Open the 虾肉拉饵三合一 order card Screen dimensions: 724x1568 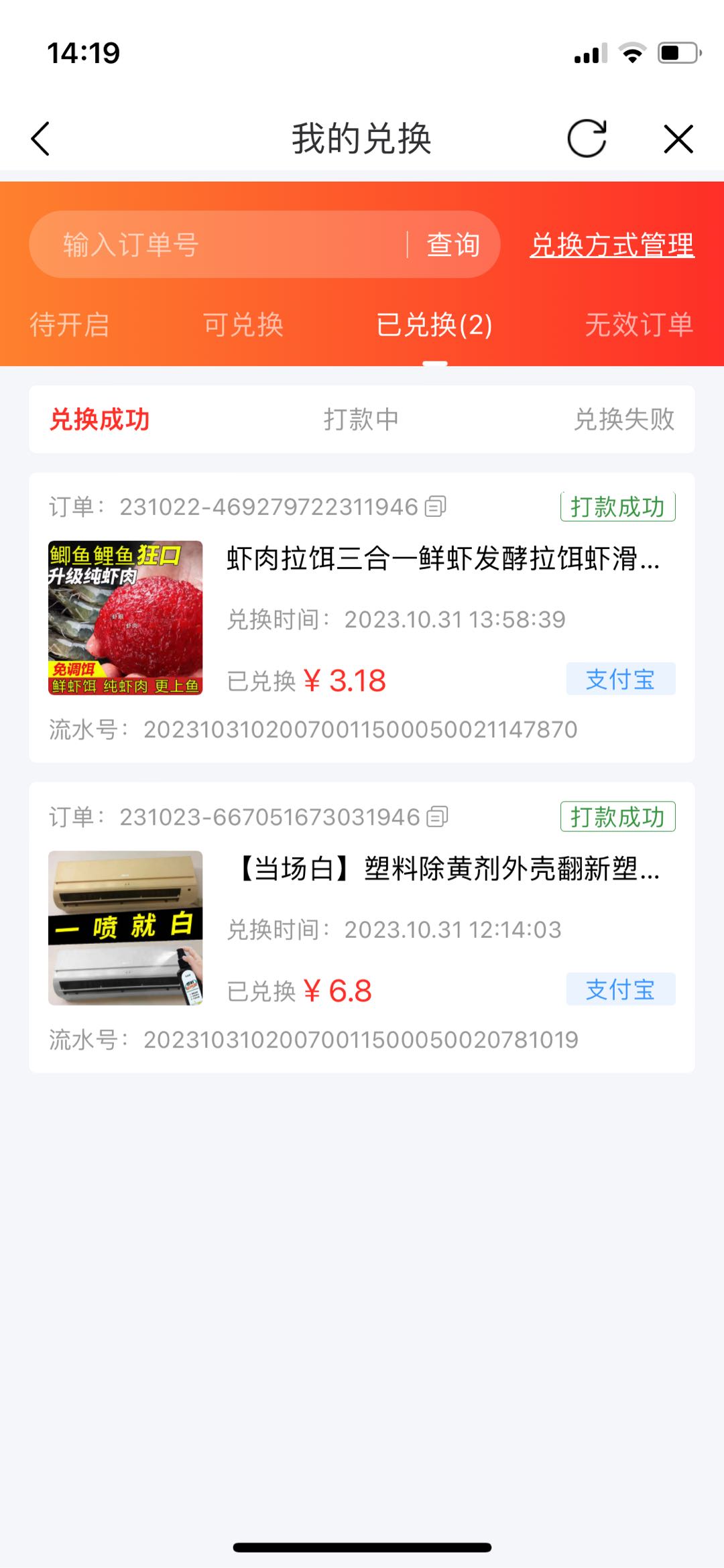point(442,558)
